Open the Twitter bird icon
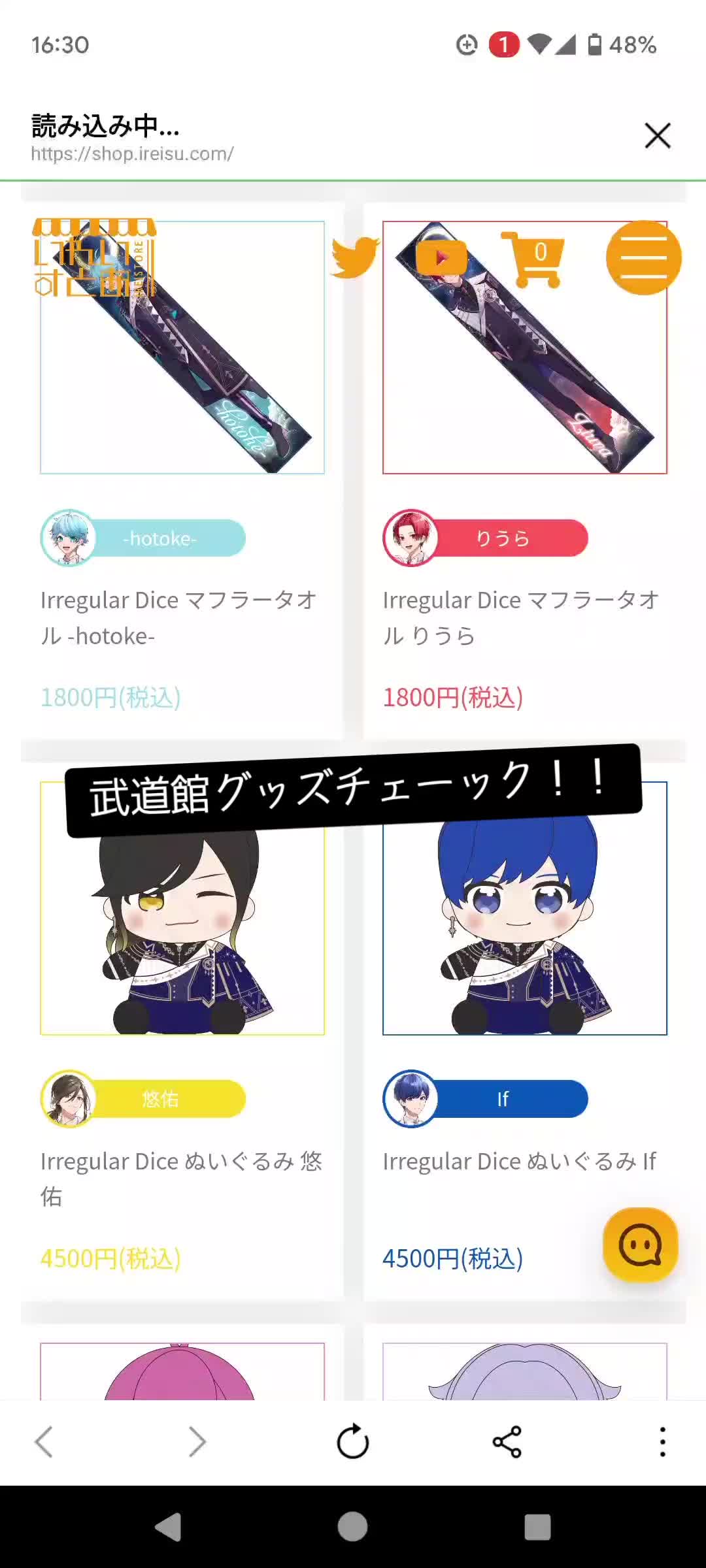This screenshot has width=706, height=1568. (x=355, y=257)
